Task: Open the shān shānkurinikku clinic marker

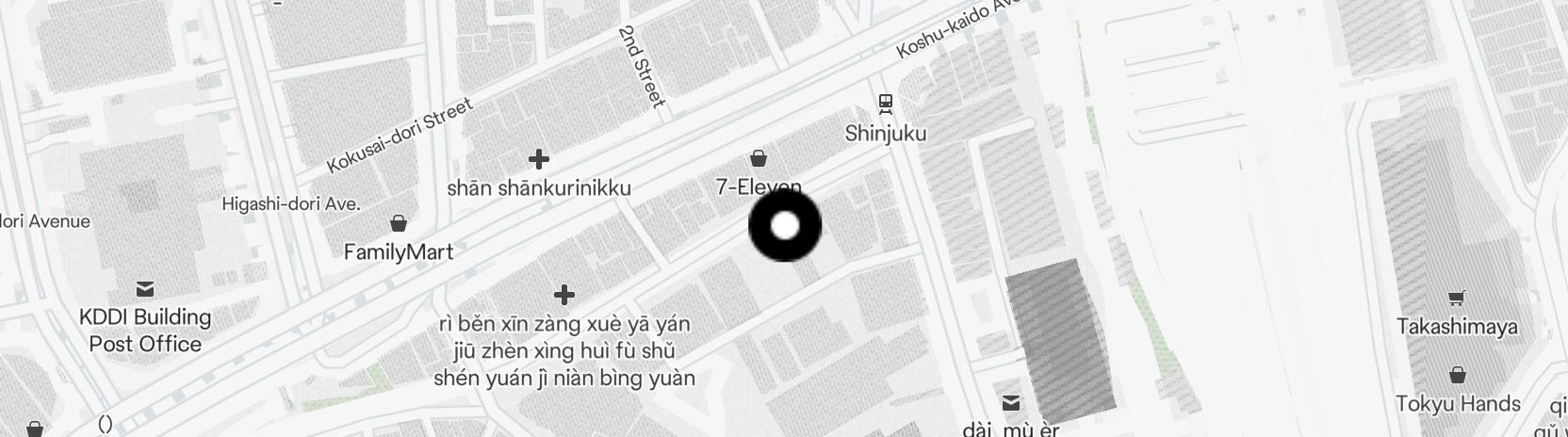Action: tap(538, 159)
